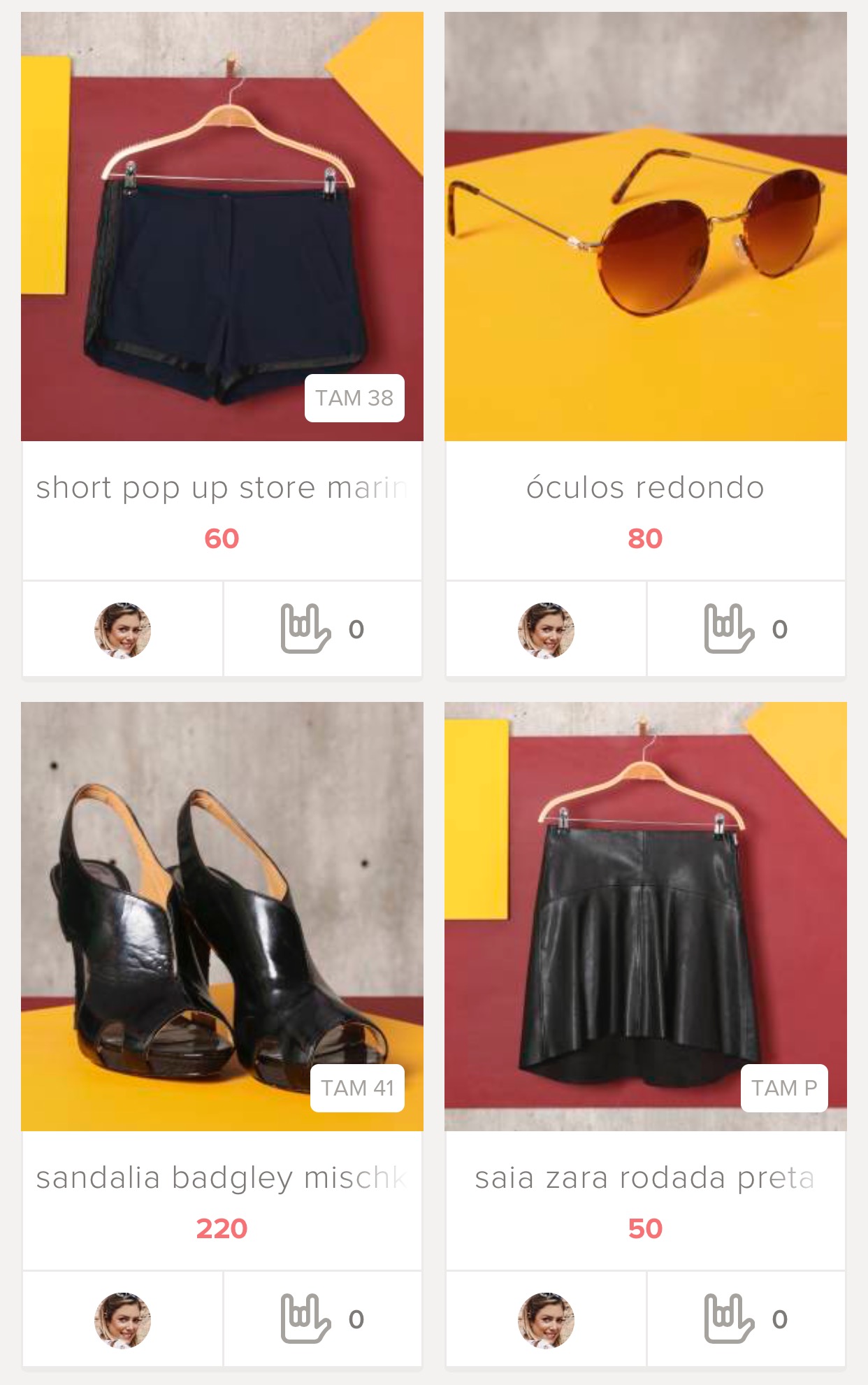View seller profile under óculos redondo

546,630
